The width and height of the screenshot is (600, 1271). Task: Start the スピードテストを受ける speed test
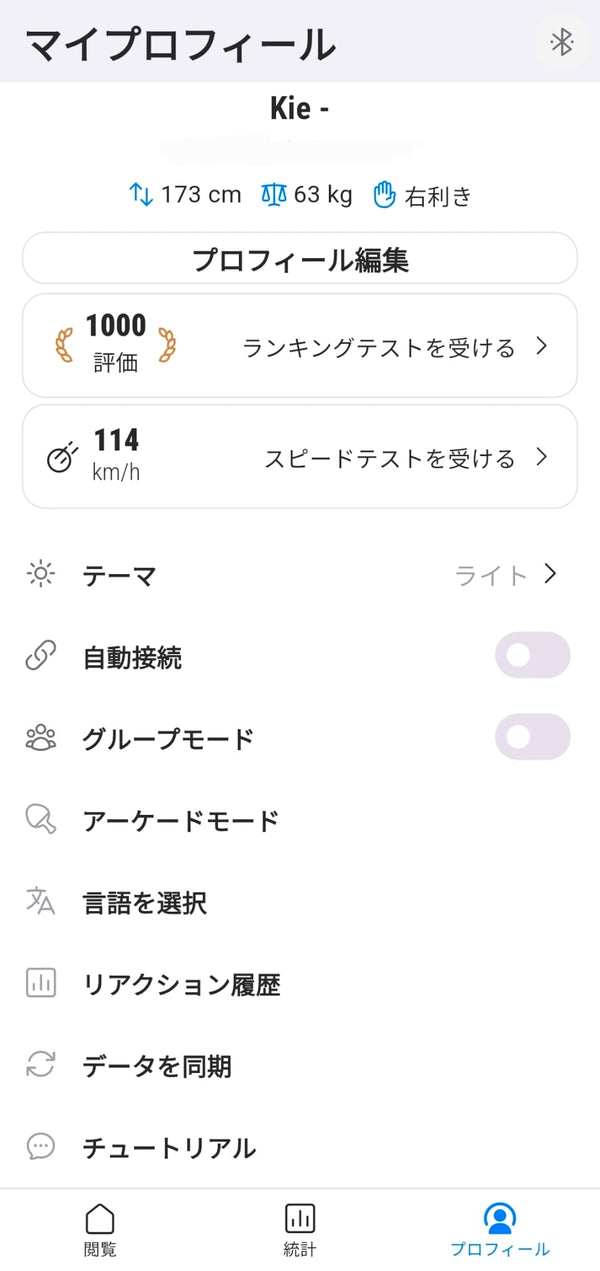300,457
